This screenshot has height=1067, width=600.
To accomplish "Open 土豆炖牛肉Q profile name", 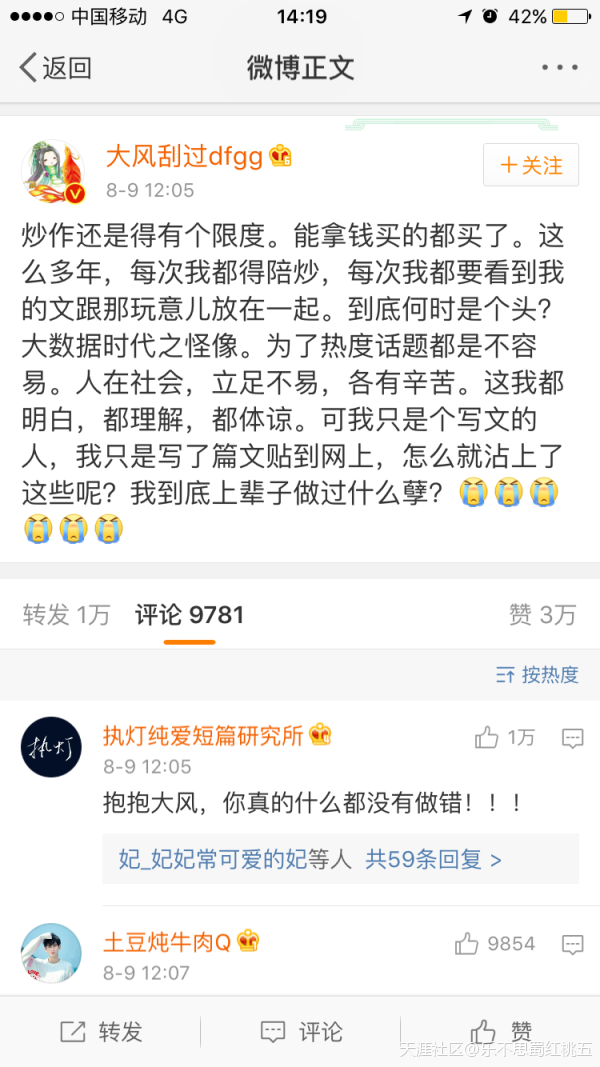I will [x=167, y=942].
